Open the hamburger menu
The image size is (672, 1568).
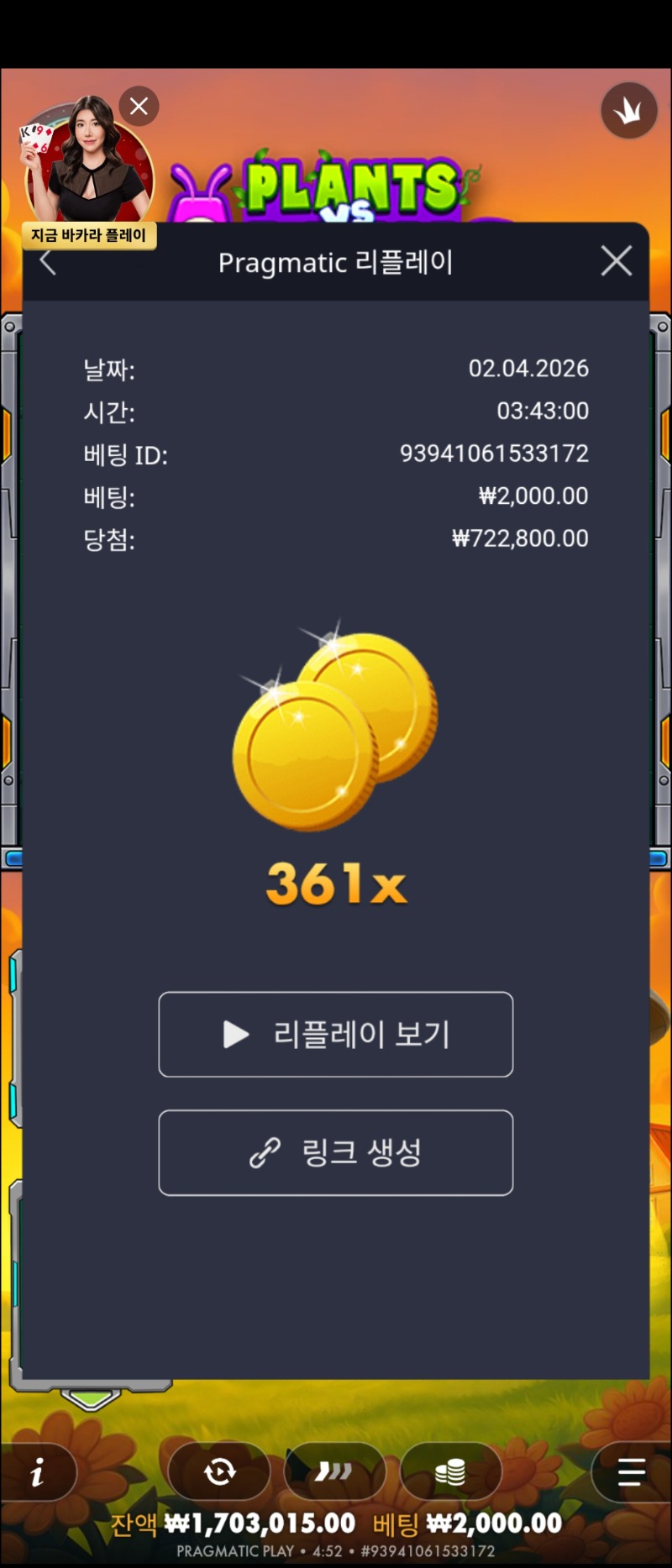631,1471
